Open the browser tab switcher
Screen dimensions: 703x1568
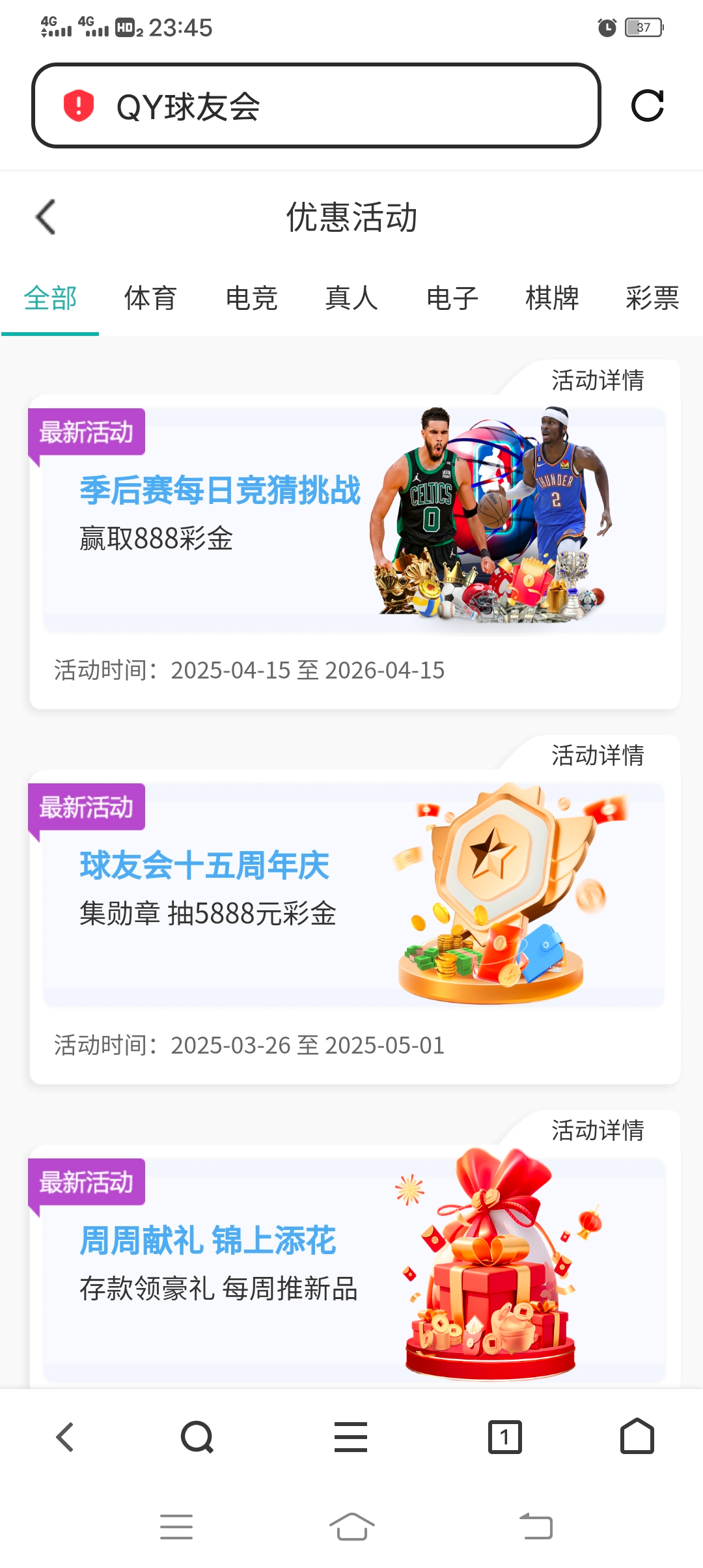point(505,1437)
